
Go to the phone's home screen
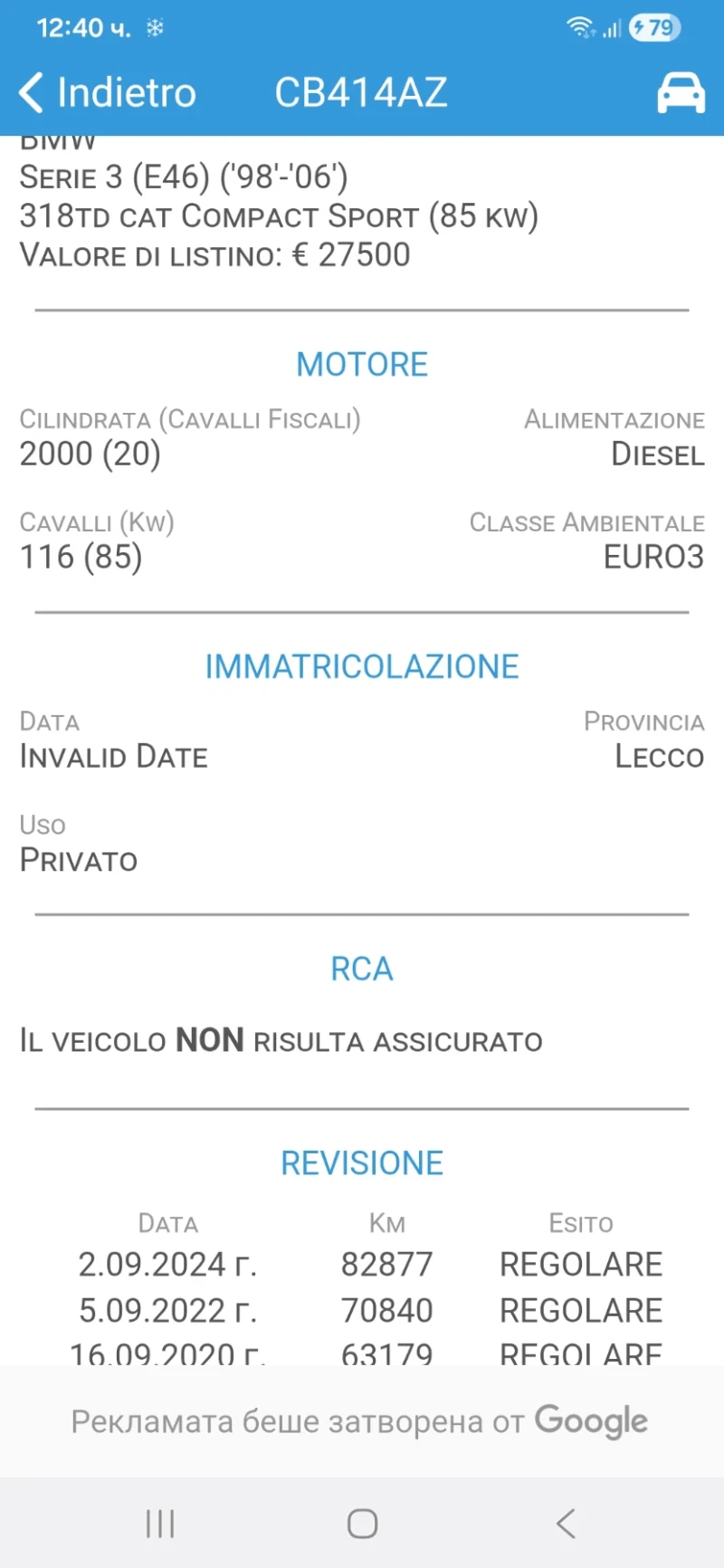[362, 1524]
